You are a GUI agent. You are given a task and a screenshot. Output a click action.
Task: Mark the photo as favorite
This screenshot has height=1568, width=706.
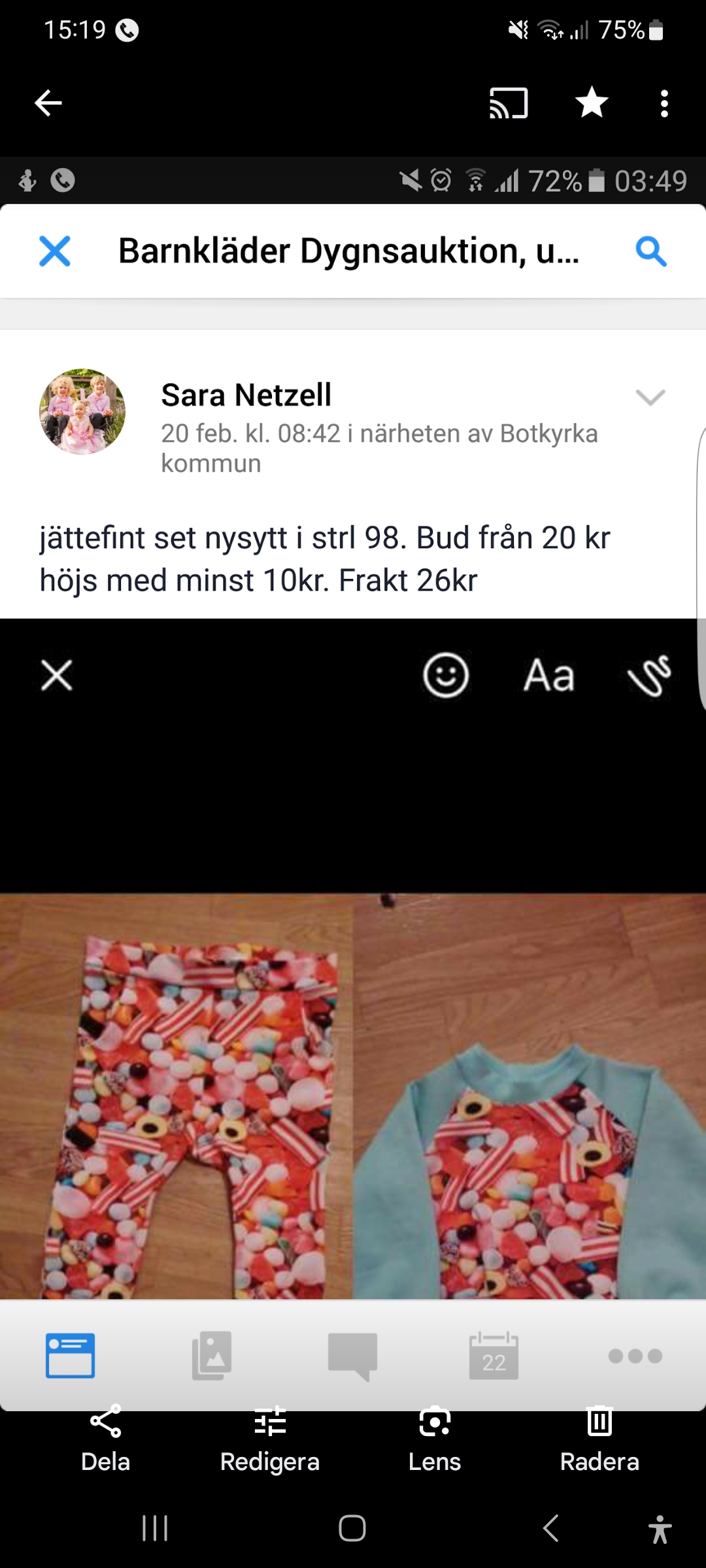point(592,103)
